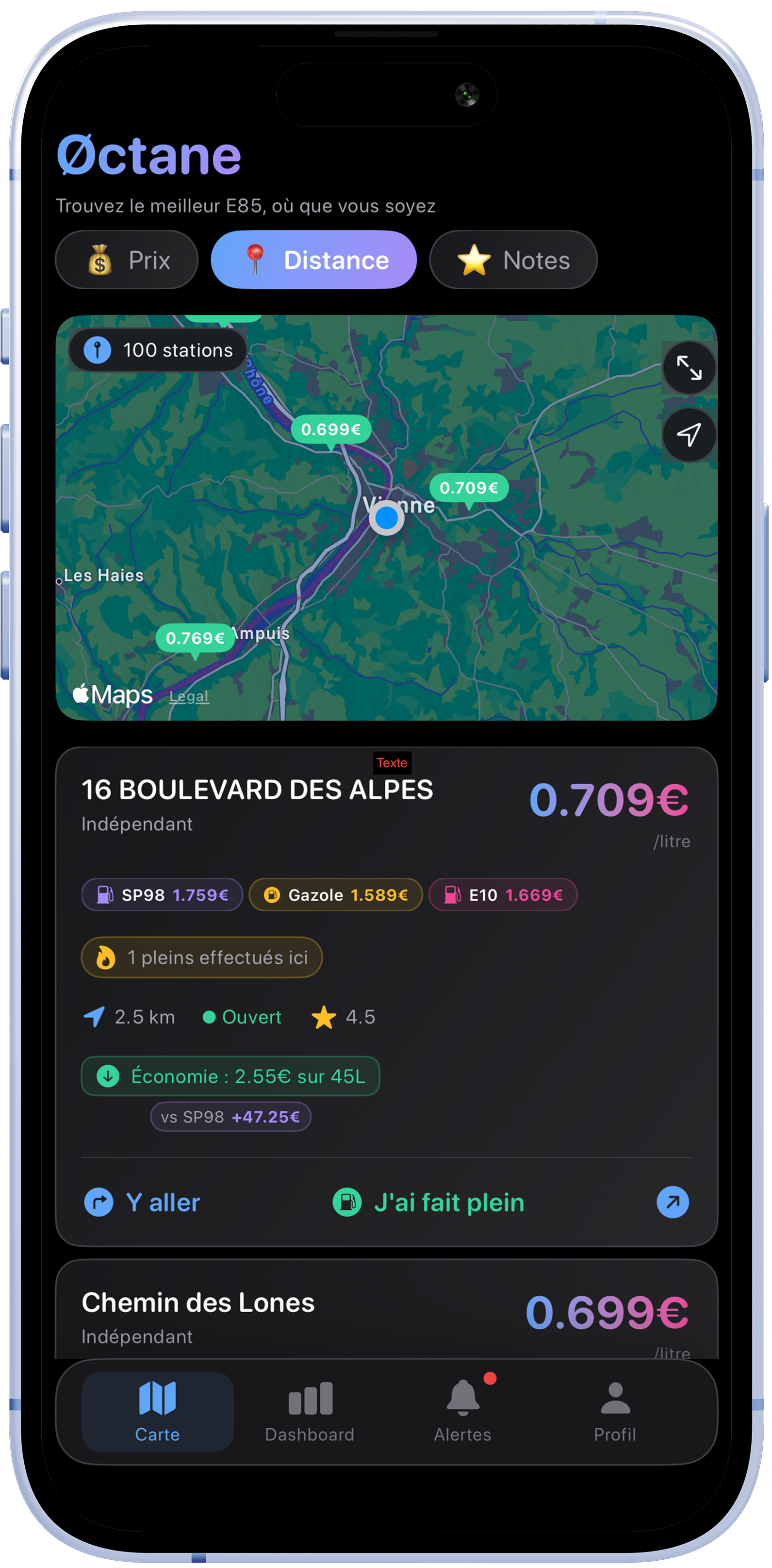This screenshot has height=1568, width=772.
Task: Start directions with Y aller
Action: [x=143, y=1203]
